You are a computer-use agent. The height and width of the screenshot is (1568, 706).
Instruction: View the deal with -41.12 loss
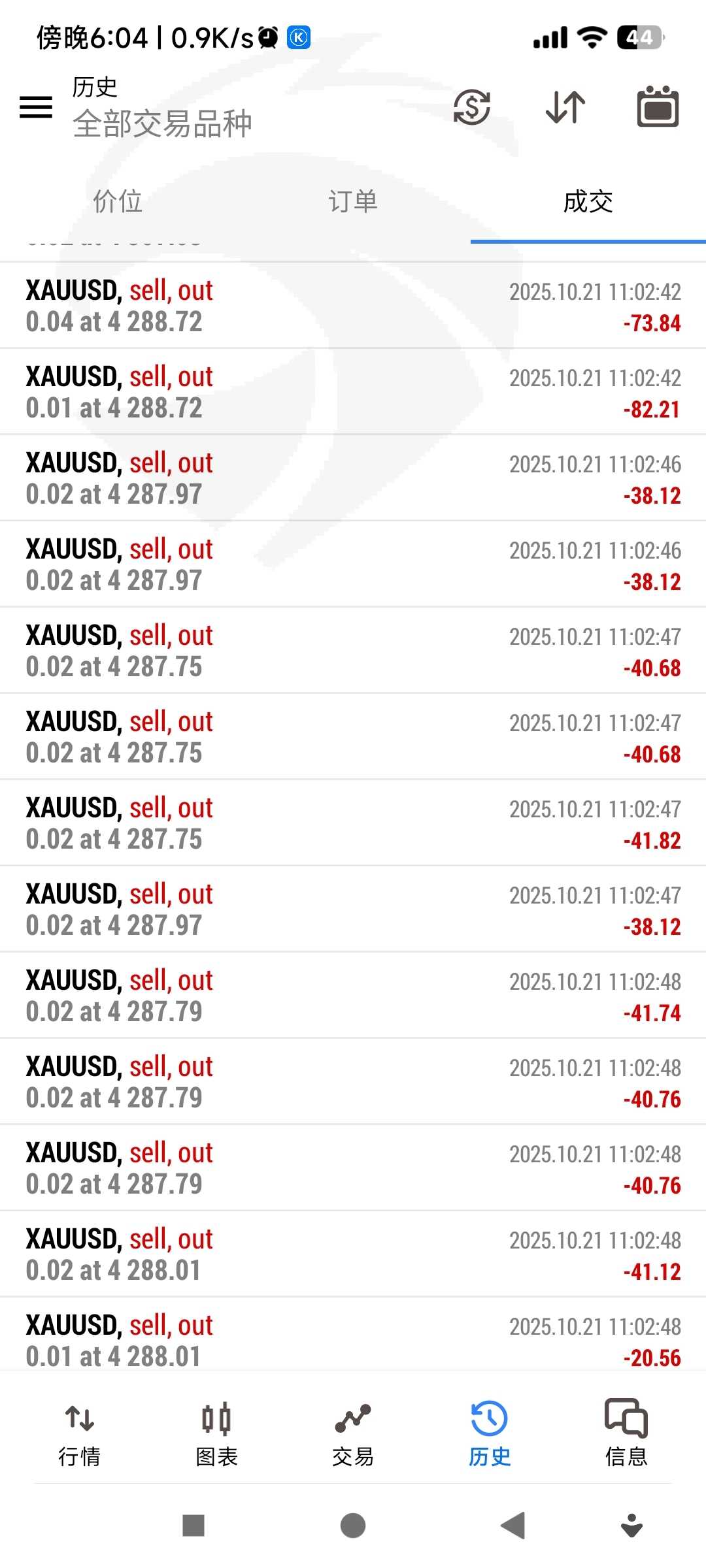[353, 1254]
